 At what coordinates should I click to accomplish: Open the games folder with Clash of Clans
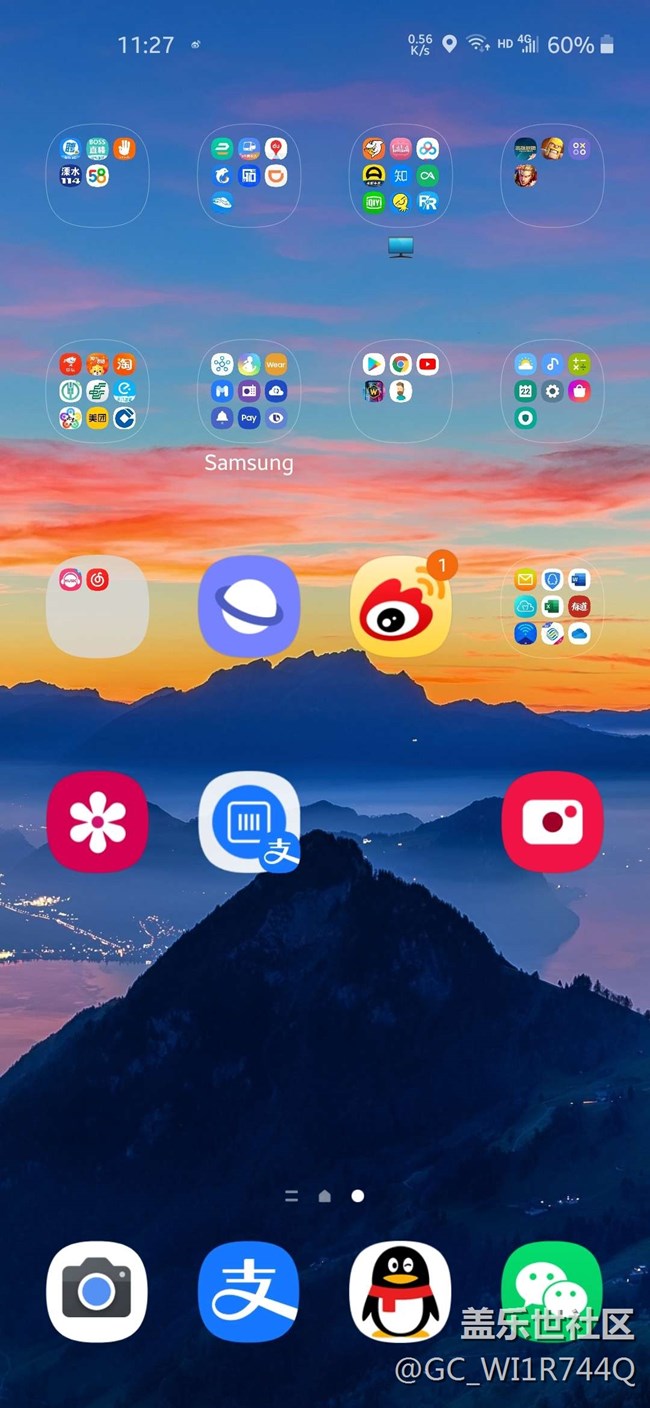[552, 175]
